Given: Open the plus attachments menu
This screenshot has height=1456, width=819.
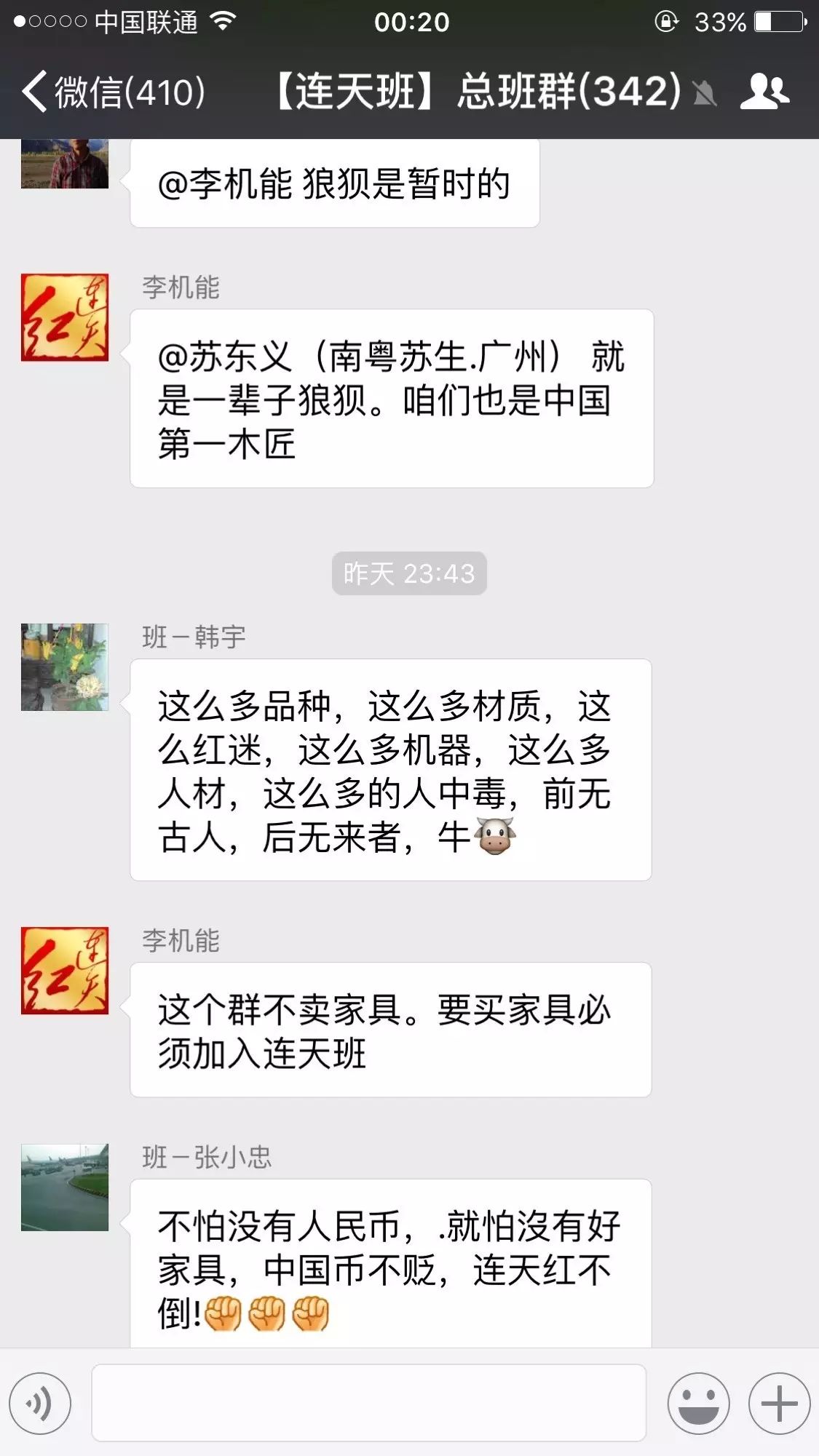Looking at the screenshot, I should click(x=779, y=1404).
